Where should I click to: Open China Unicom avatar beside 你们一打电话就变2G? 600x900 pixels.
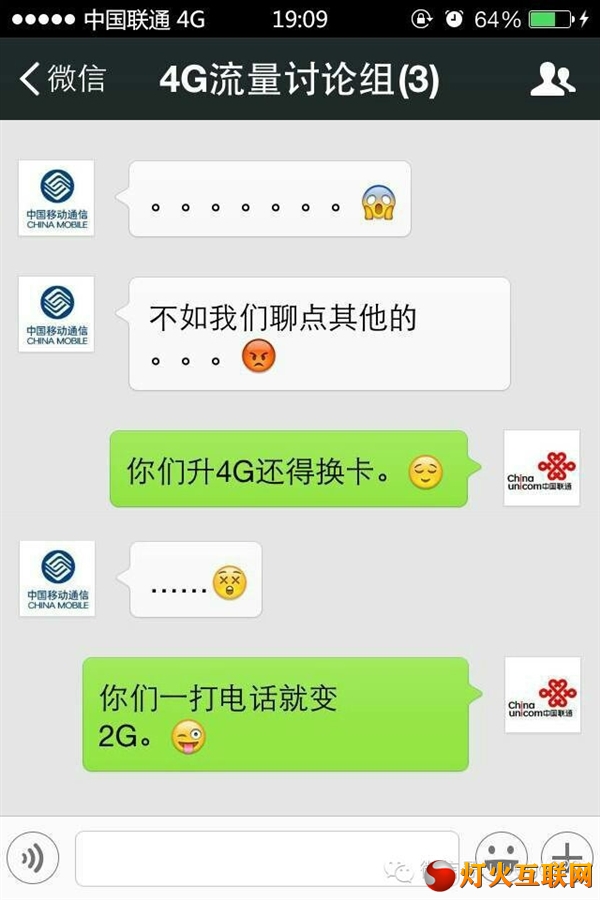[x=541, y=694]
